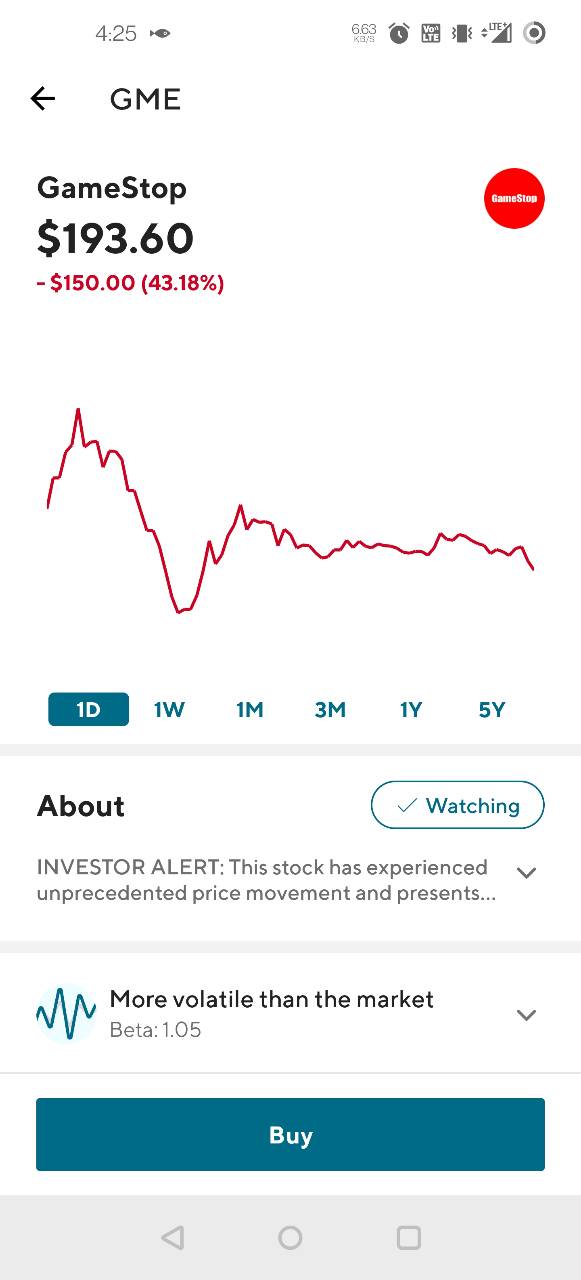581x1280 pixels.
Task: Tap the system home button
Action: (290, 1238)
